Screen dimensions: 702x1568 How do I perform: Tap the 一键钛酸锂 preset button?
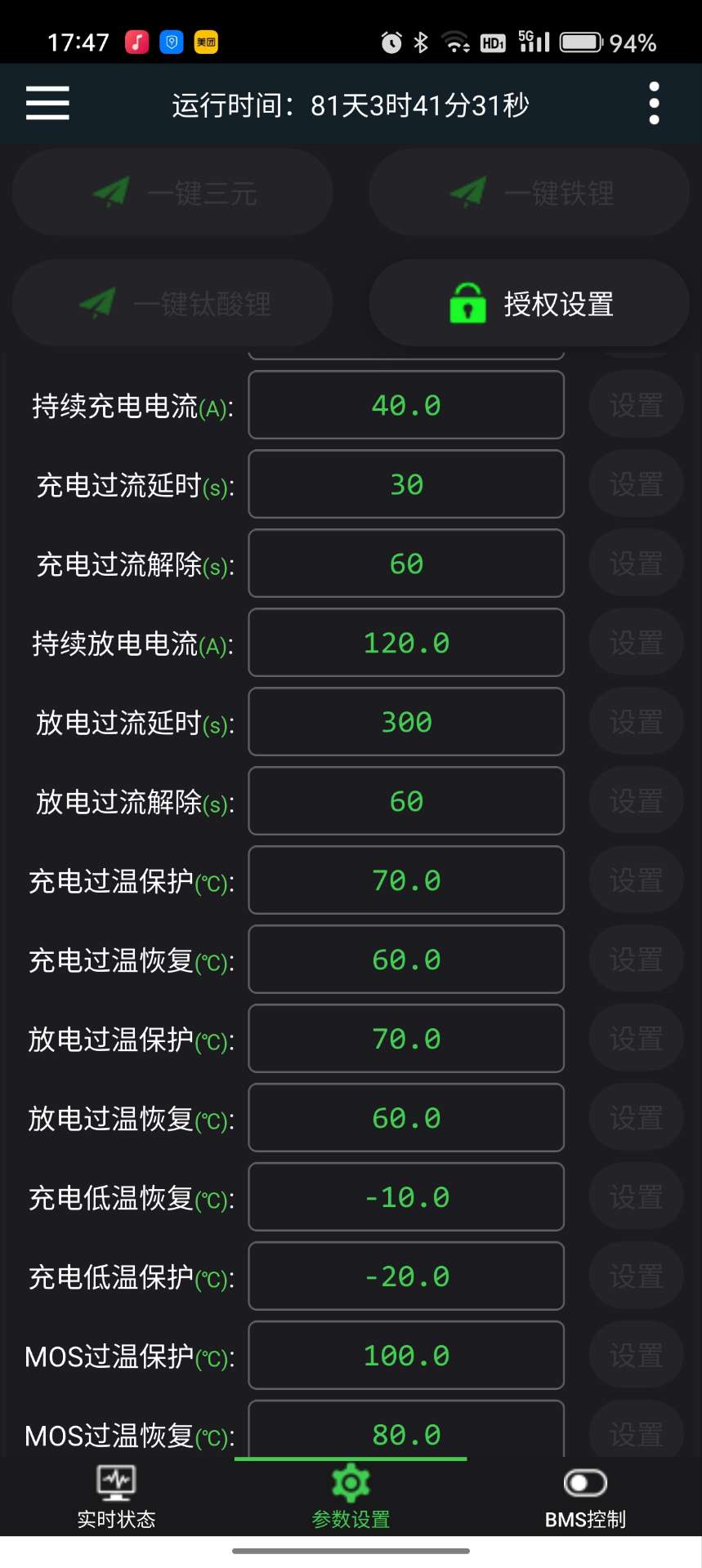(172, 304)
